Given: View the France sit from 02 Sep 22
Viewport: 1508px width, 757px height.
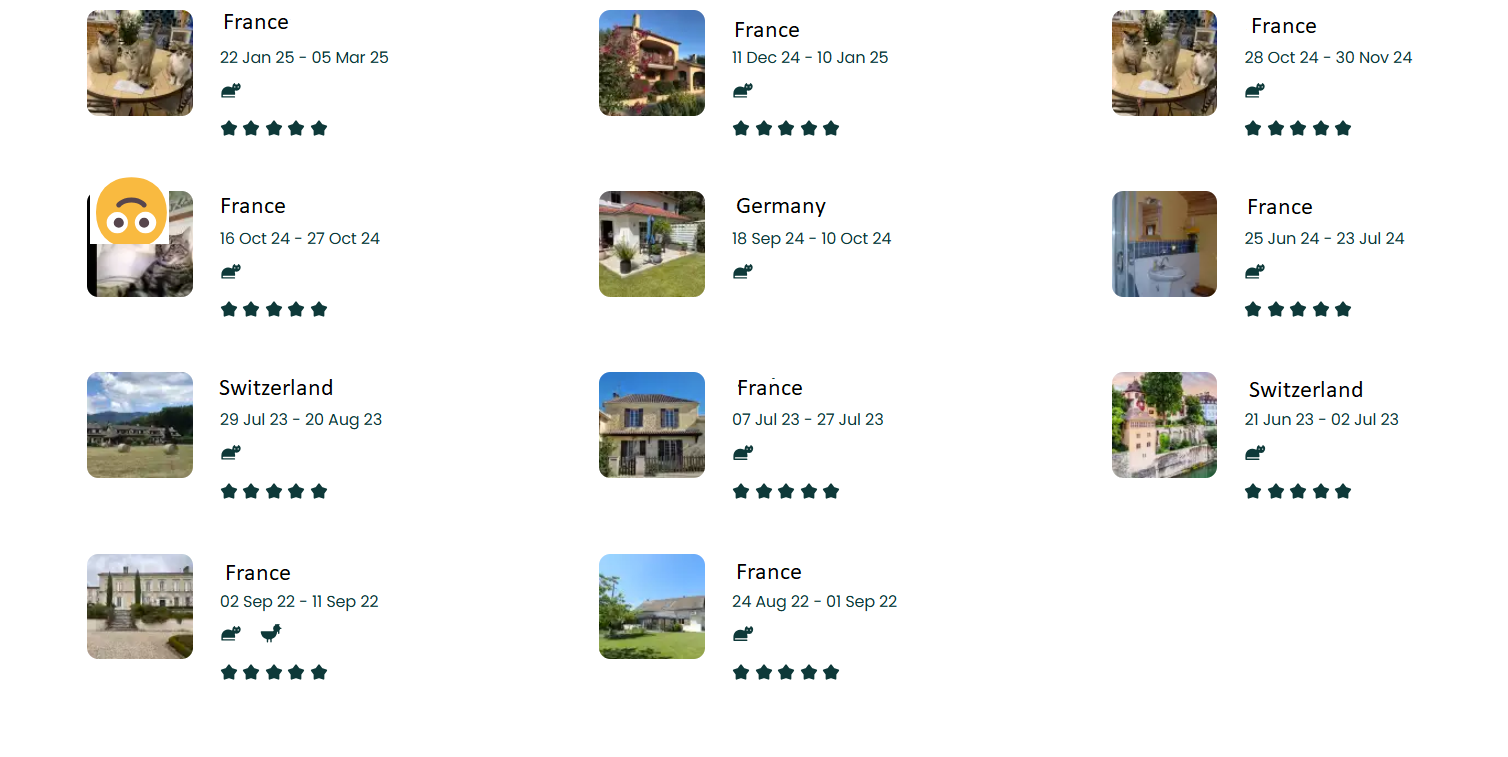Looking at the screenshot, I should coord(140,606).
